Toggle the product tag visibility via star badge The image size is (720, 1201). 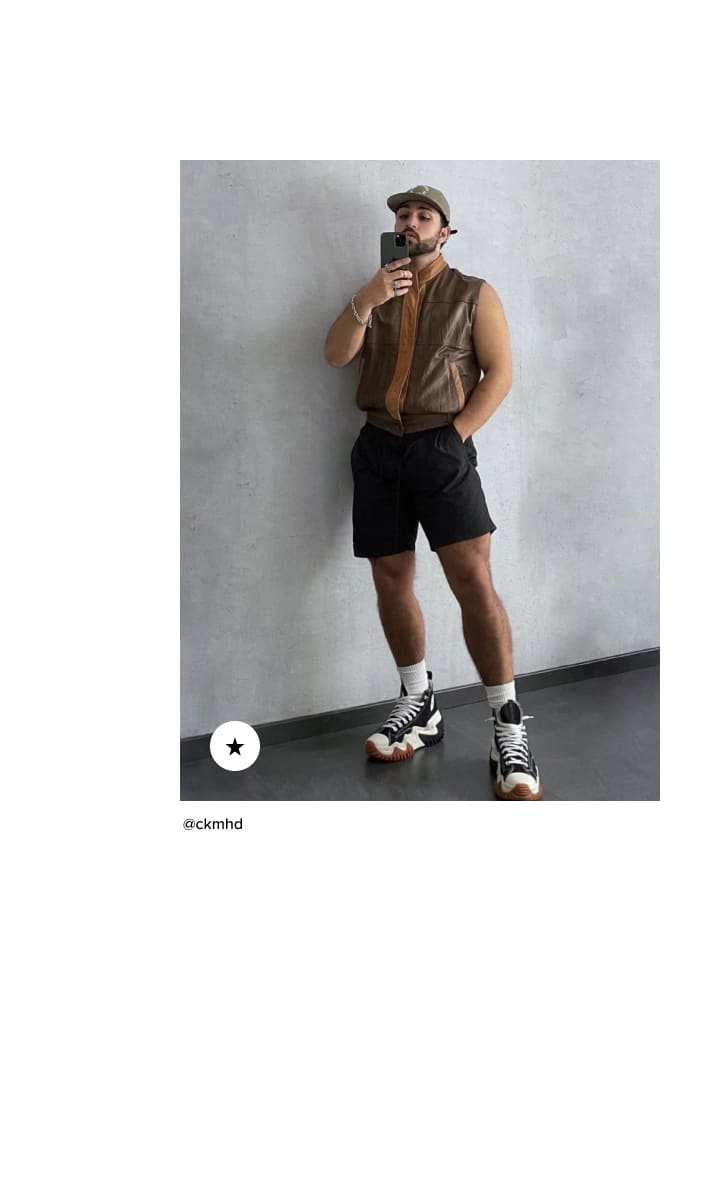pos(235,746)
